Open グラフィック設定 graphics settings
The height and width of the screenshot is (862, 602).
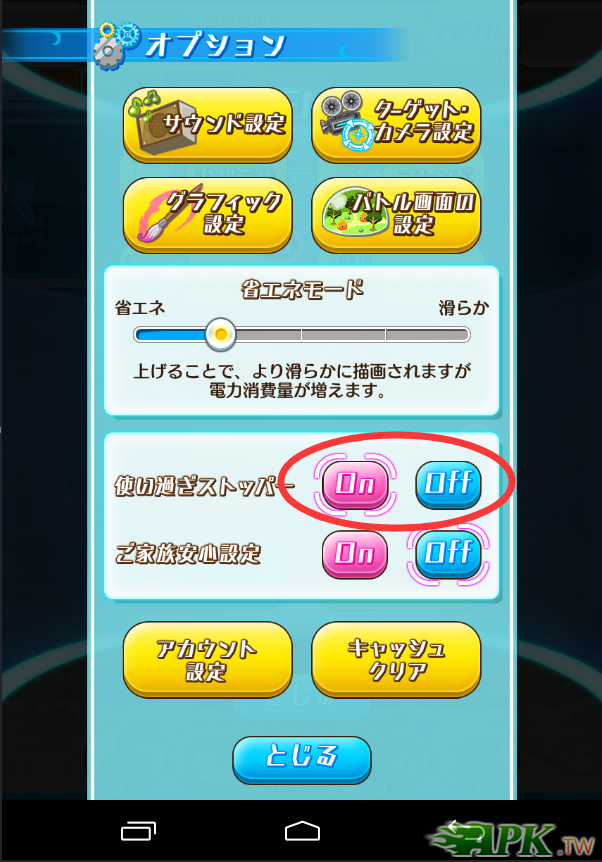[207, 214]
